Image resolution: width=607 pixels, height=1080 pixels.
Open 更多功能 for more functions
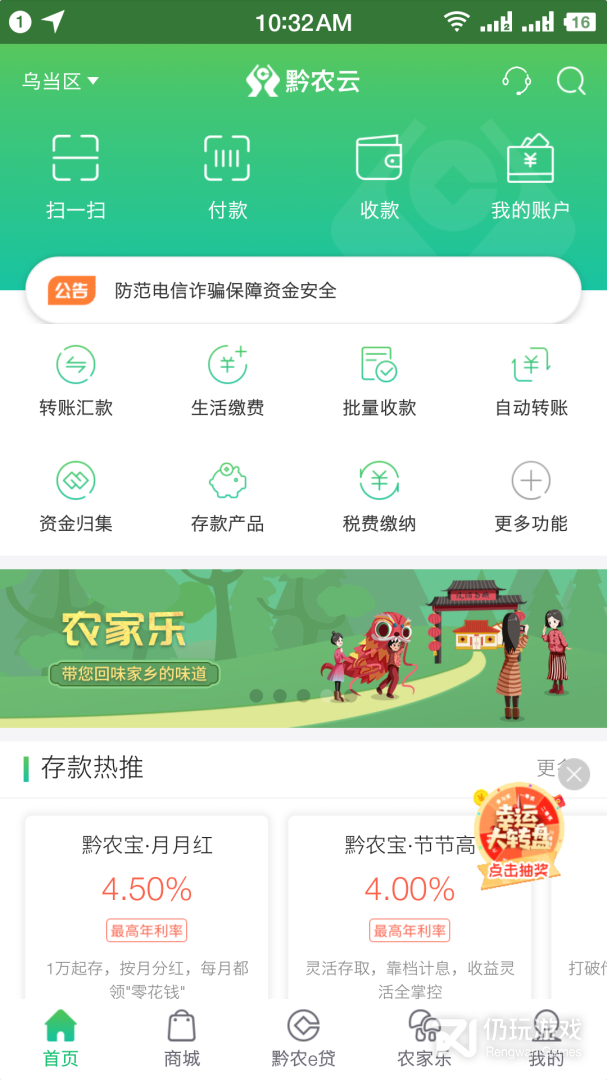click(531, 497)
